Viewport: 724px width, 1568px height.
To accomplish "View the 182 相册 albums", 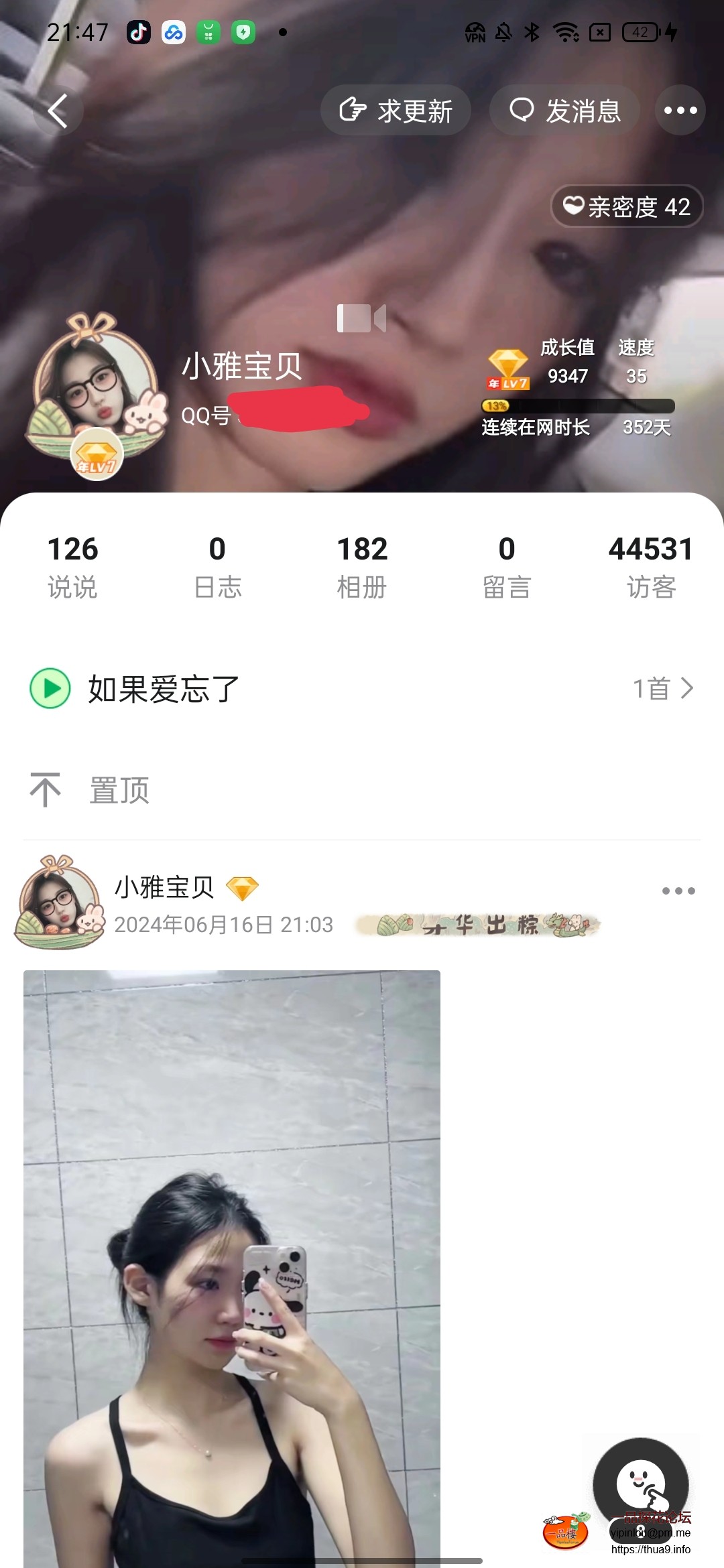I will tap(362, 566).
